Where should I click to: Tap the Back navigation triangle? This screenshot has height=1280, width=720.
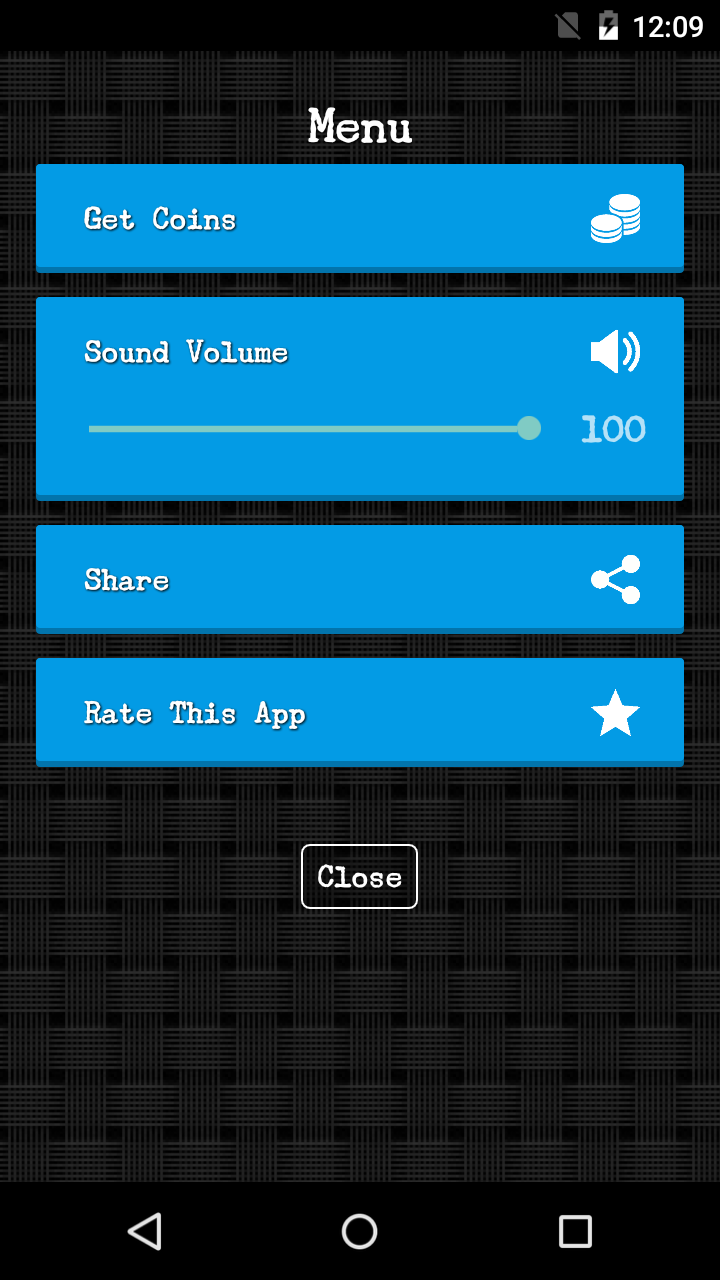[144, 1231]
